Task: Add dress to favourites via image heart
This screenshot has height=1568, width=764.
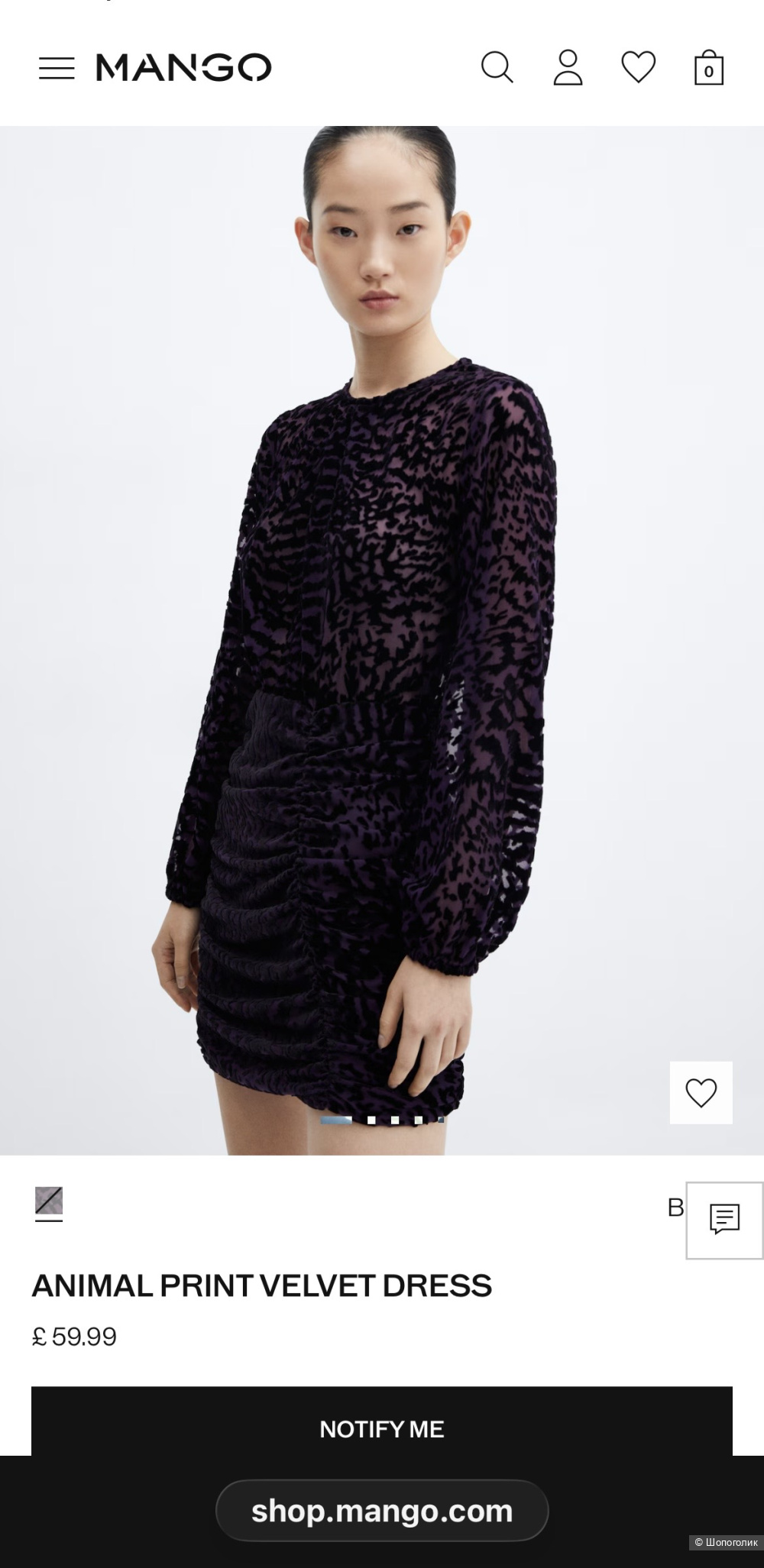Action: pyautogui.click(x=701, y=1092)
